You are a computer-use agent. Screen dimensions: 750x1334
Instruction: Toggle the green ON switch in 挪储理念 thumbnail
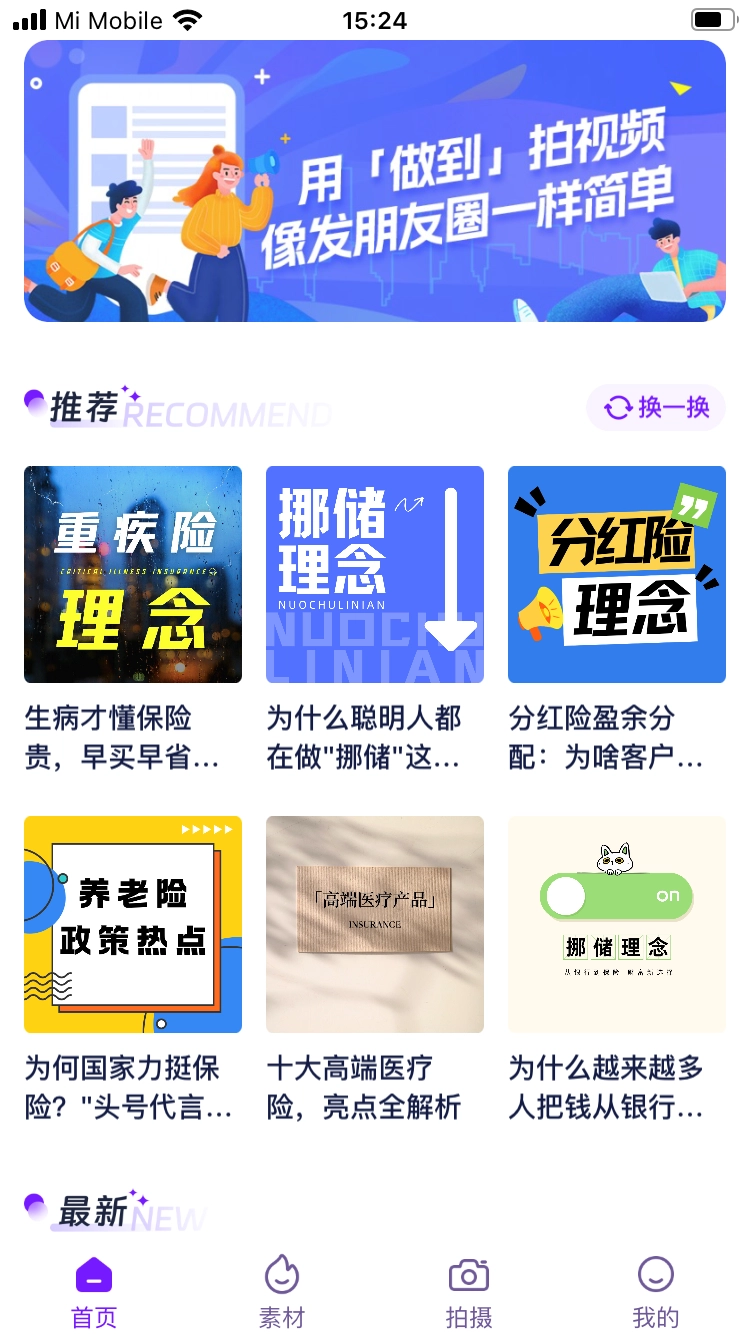point(617,897)
